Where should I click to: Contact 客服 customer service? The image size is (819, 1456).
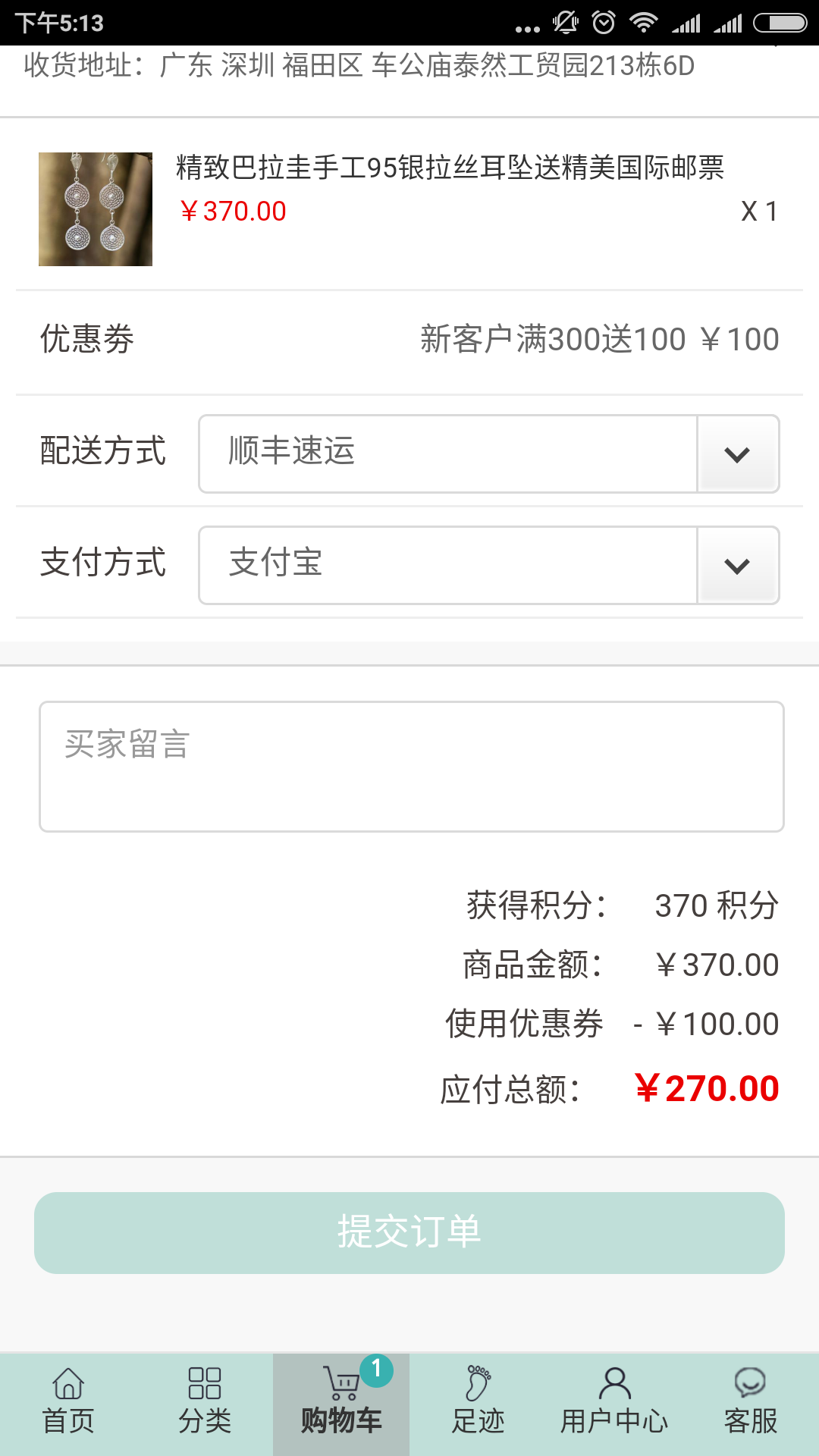pos(751,1404)
